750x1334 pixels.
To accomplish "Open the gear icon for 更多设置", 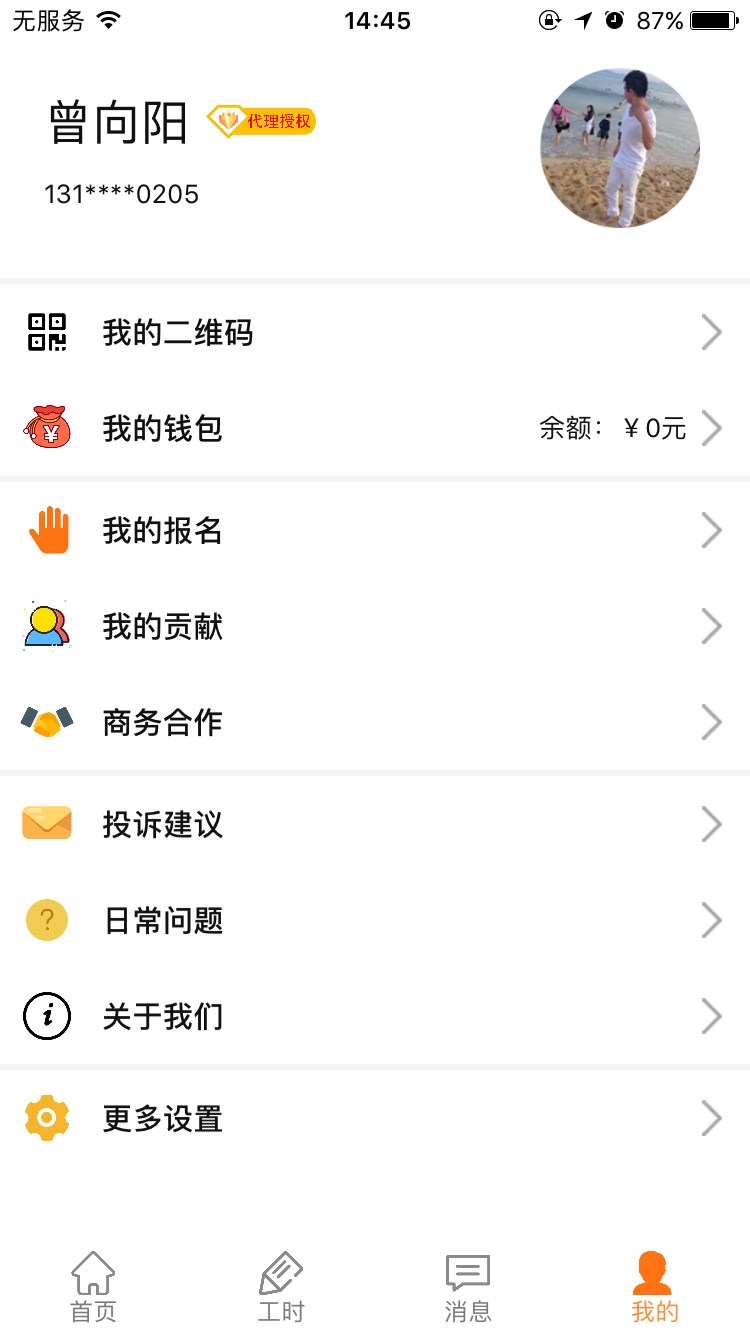I will [47, 1118].
